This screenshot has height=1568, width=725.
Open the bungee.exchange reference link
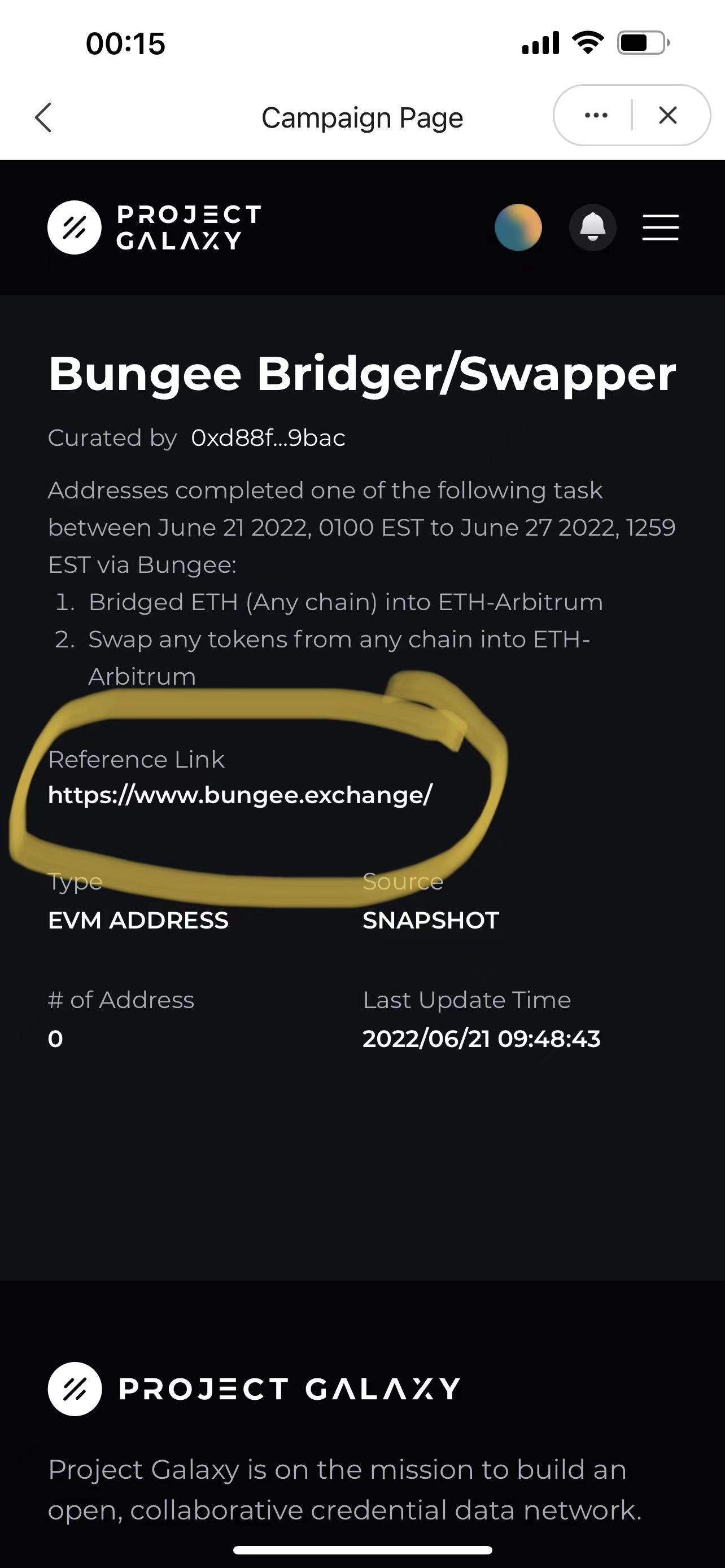coord(240,795)
